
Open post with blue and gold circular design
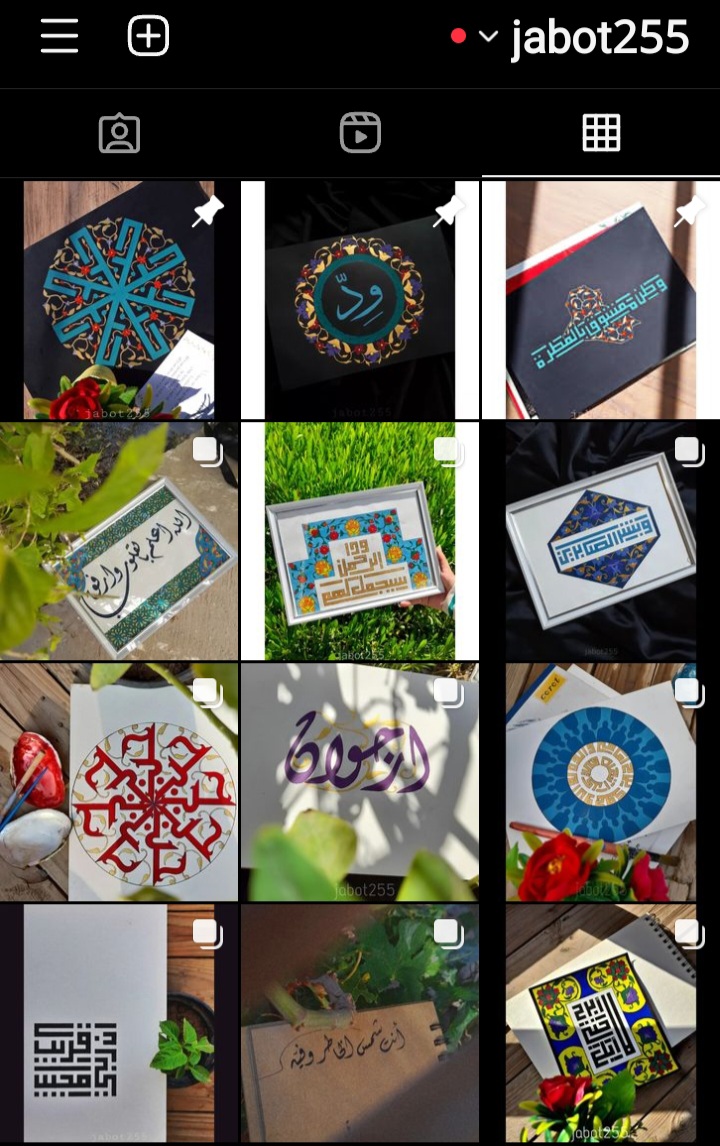click(600, 781)
